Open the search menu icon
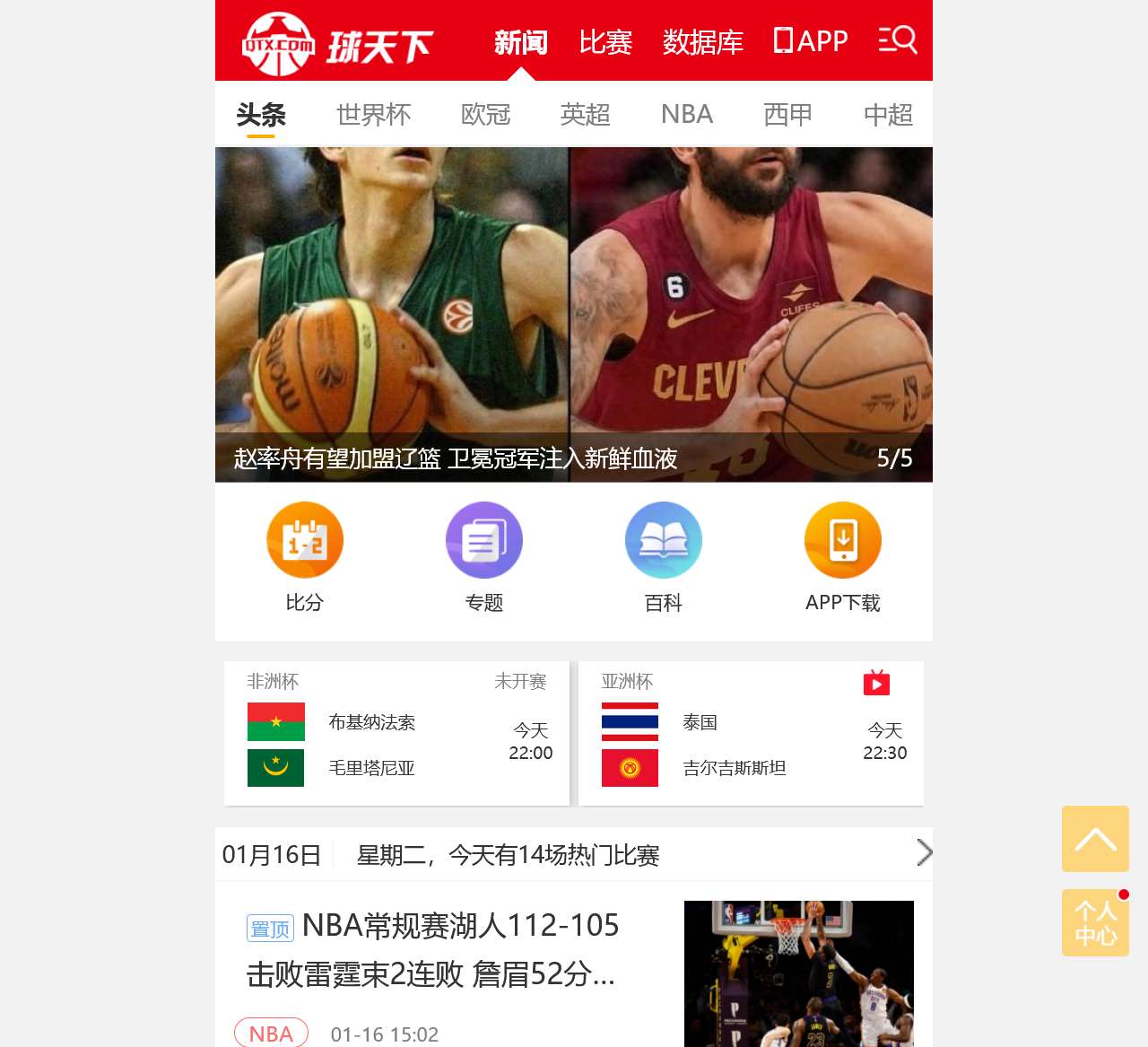The image size is (1148, 1047). (898, 40)
